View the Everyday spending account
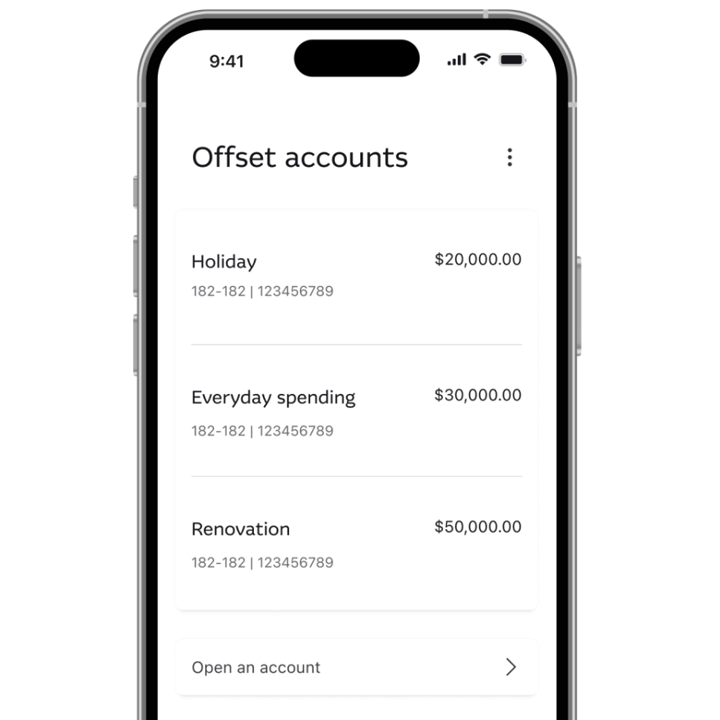This screenshot has width=720, height=720. 356,412
